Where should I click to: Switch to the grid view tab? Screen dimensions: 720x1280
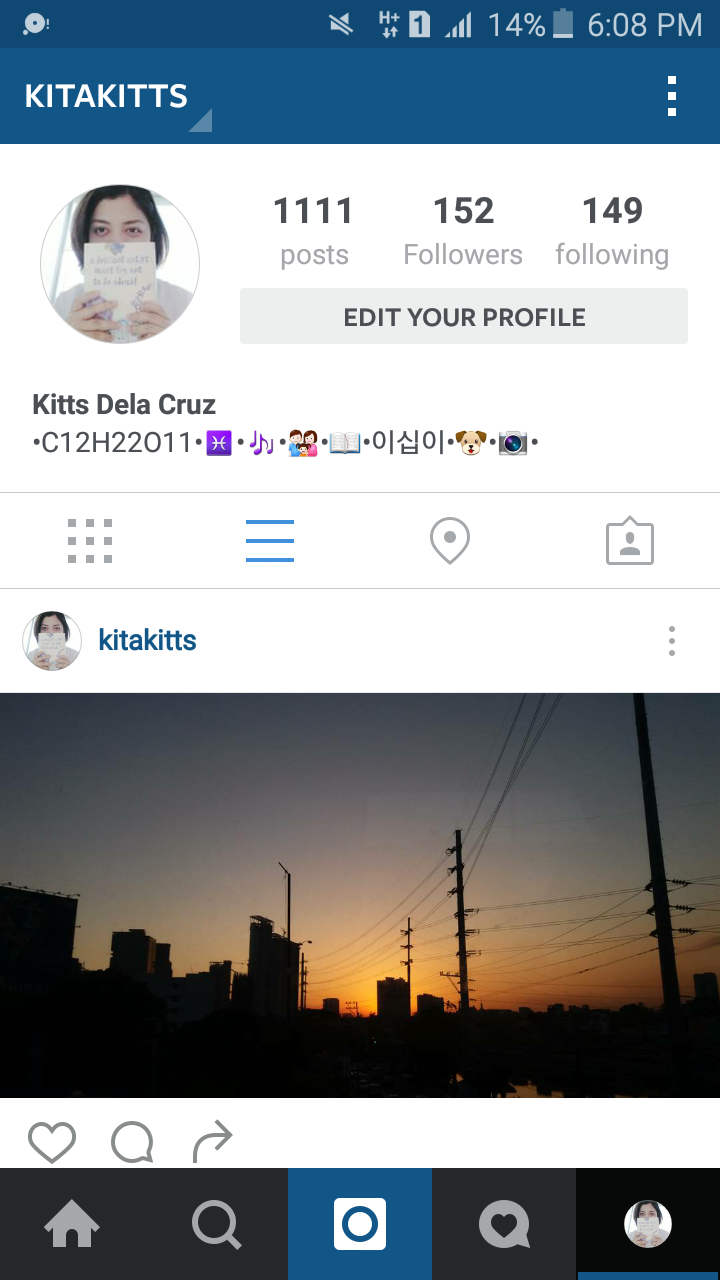[90, 541]
